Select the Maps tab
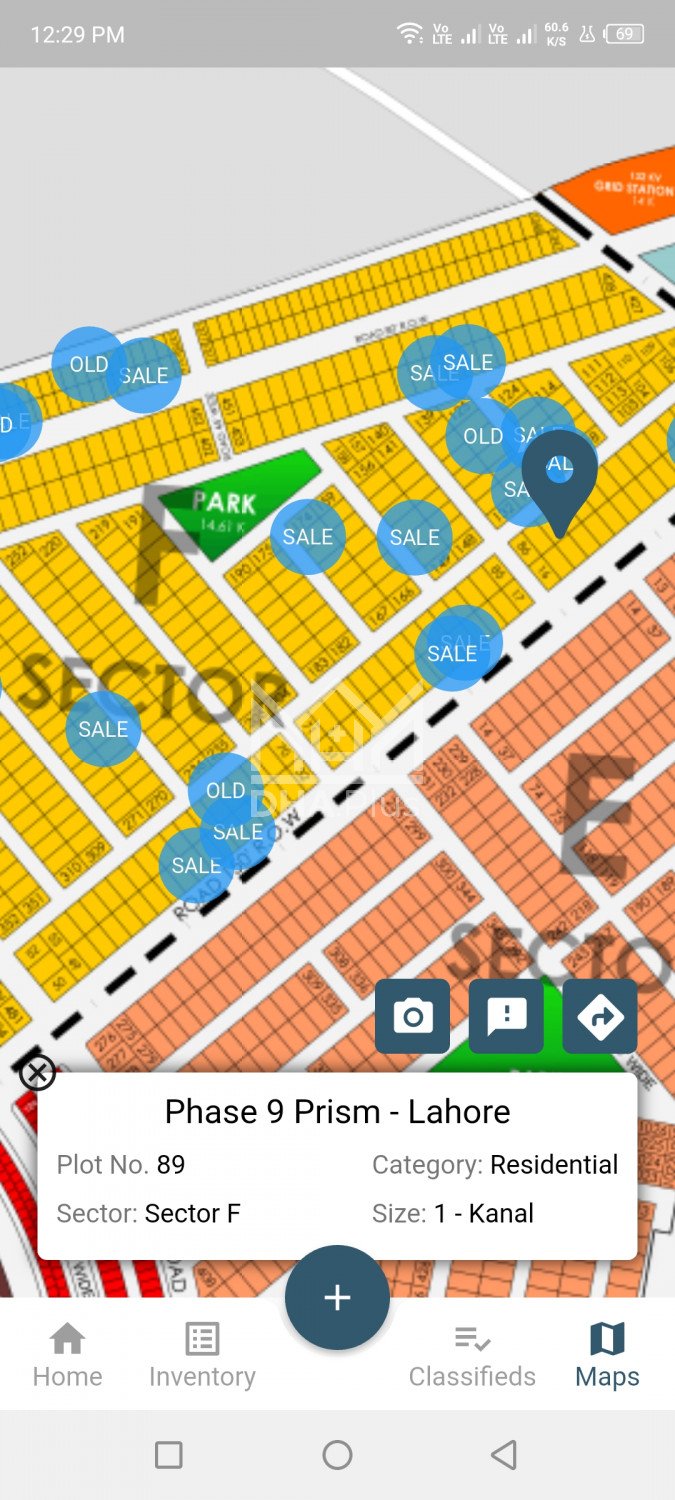This screenshot has width=675, height=1500. tap(607, 1355)
